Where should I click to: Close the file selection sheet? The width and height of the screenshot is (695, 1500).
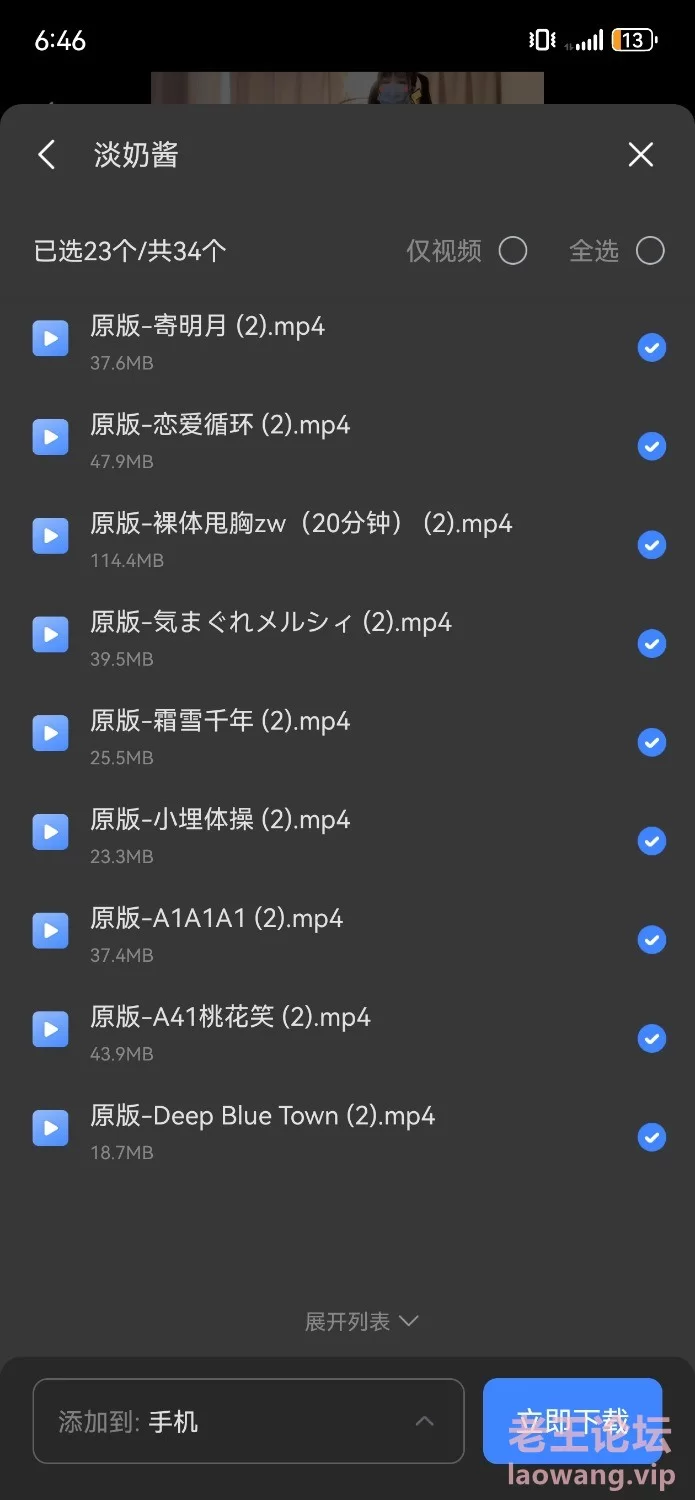pyautogui.click(x=640, y=155)
